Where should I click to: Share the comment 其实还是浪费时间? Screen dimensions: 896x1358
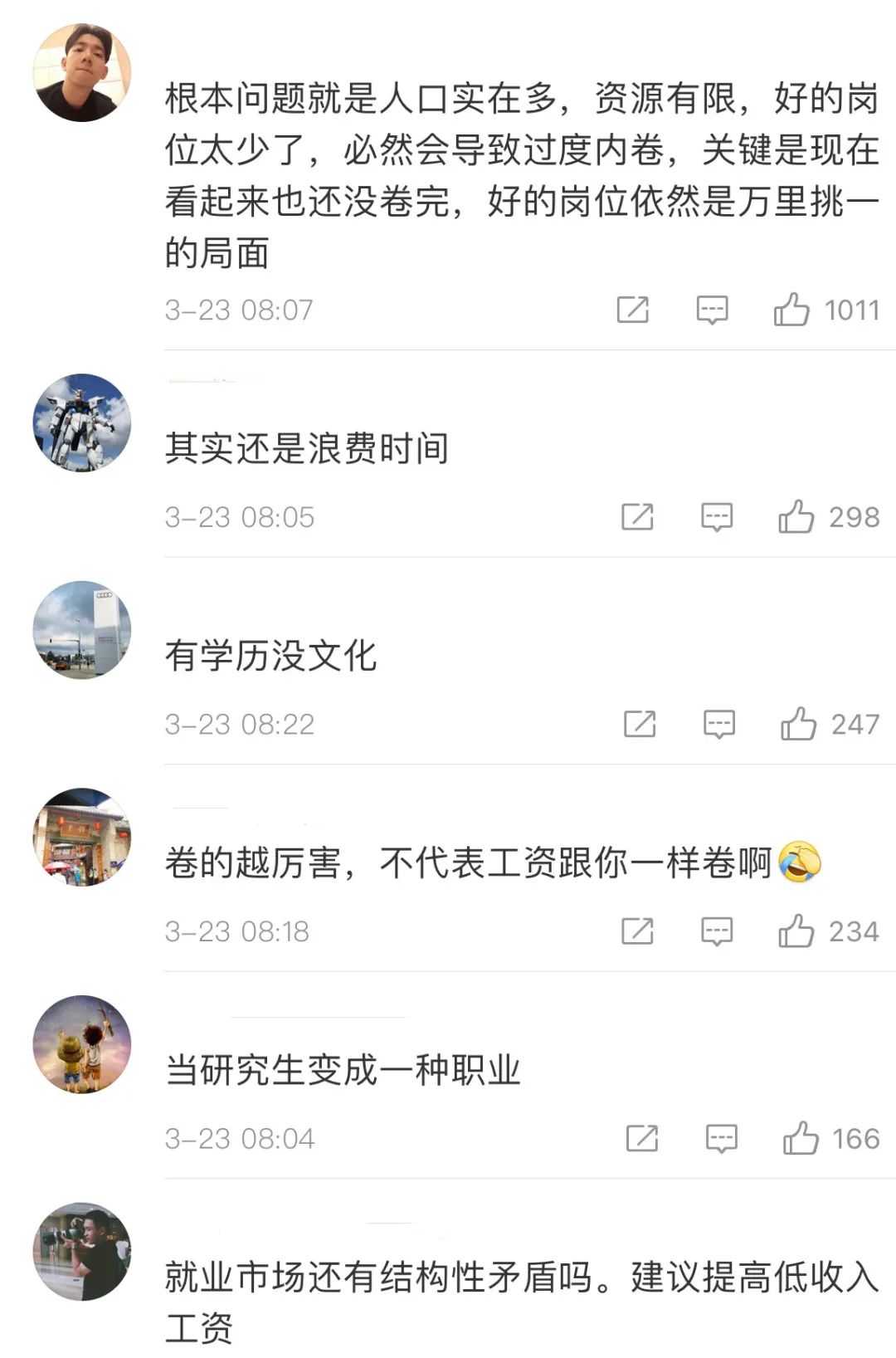637,517
